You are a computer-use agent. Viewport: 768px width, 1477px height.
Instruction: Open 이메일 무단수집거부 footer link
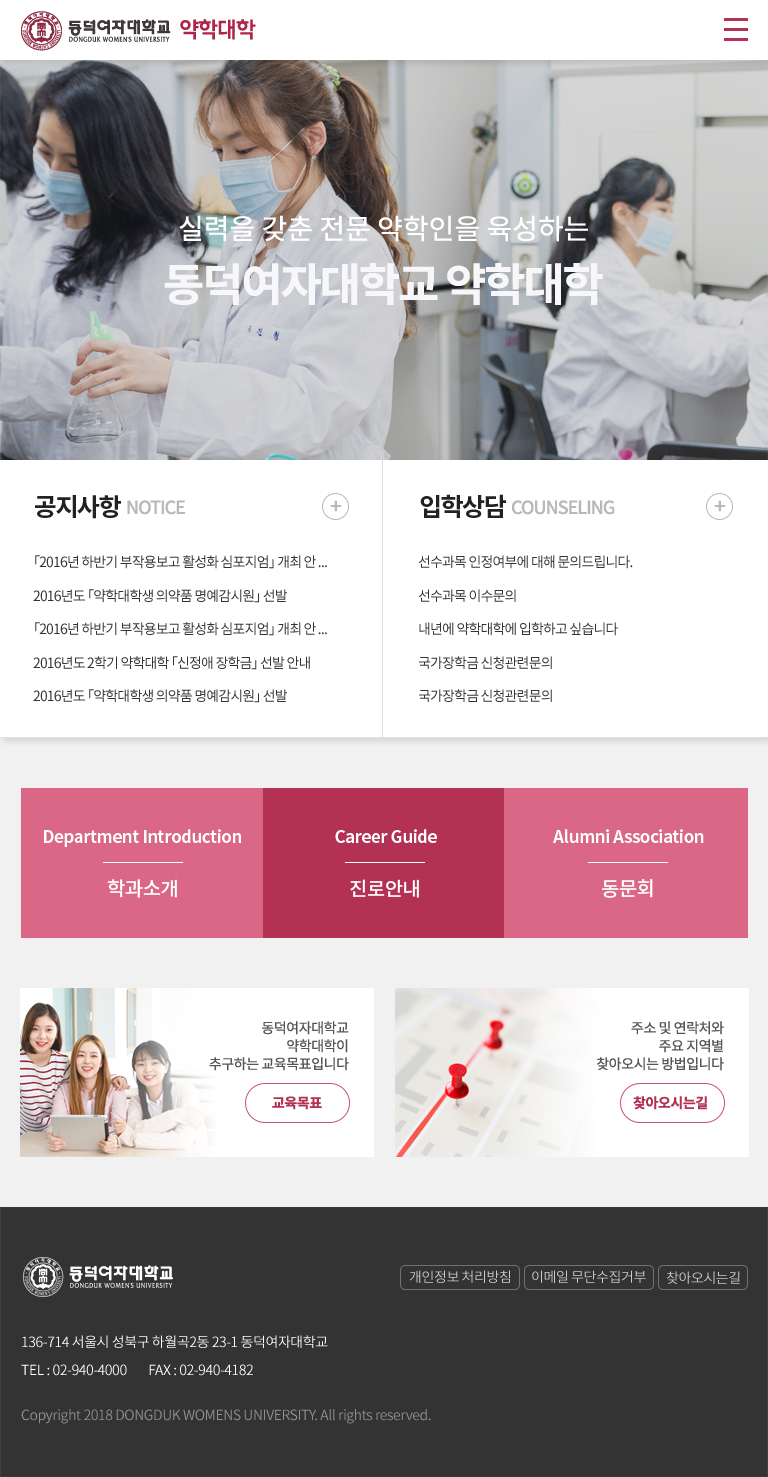588,1277
